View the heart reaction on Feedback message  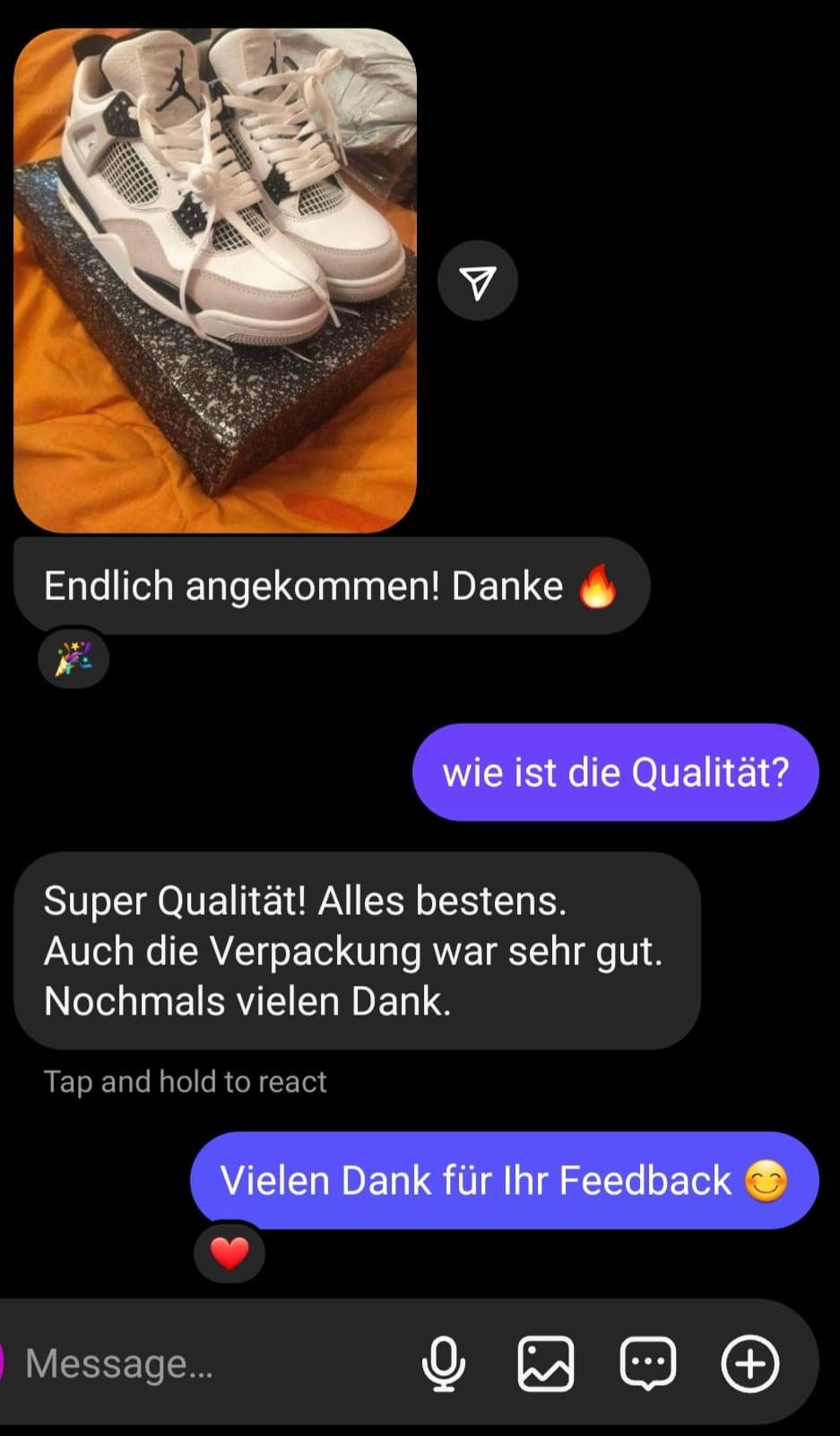click(x=229, y=1253)
